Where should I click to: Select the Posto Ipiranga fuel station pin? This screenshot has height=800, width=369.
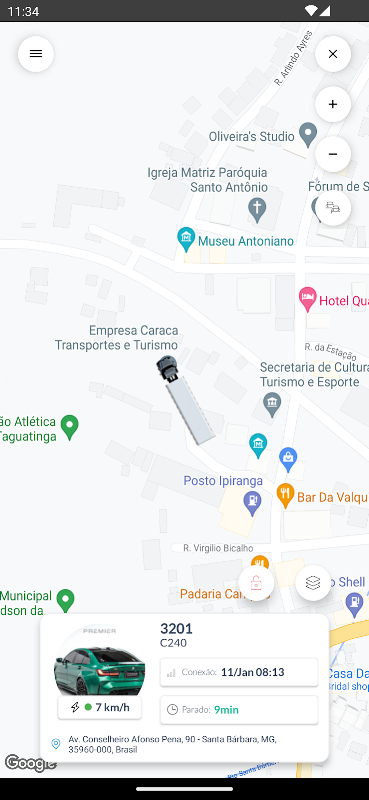(252, 503)
